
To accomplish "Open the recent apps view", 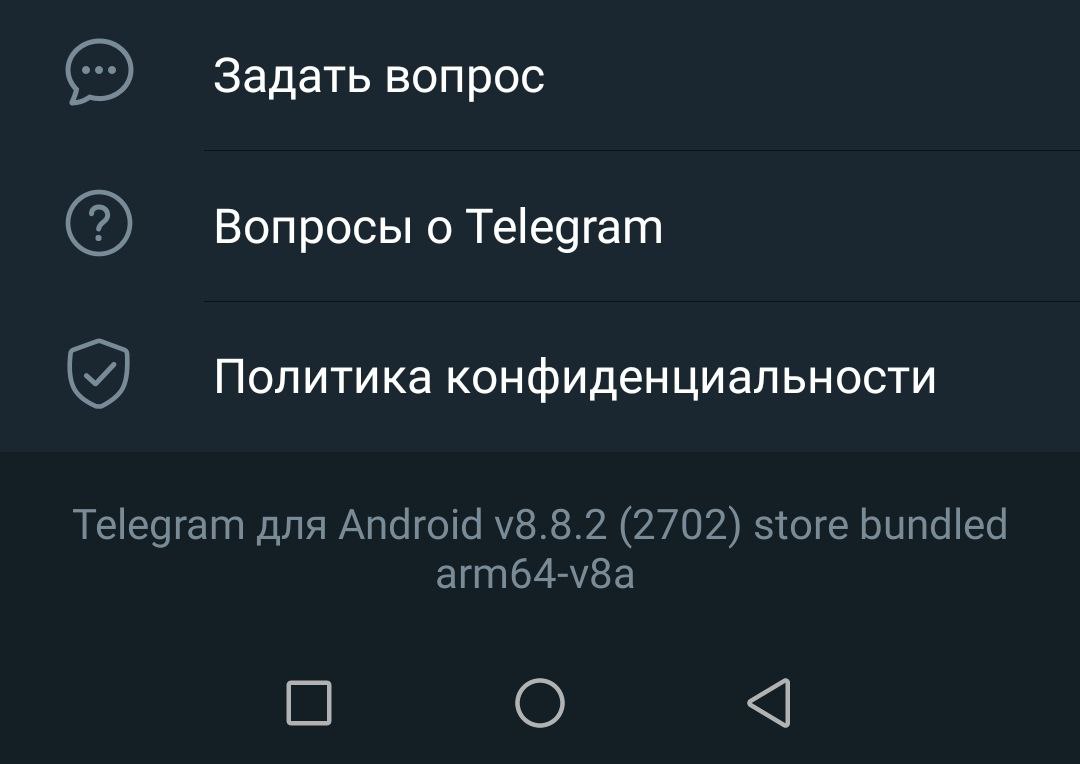I will coord(309,703).
